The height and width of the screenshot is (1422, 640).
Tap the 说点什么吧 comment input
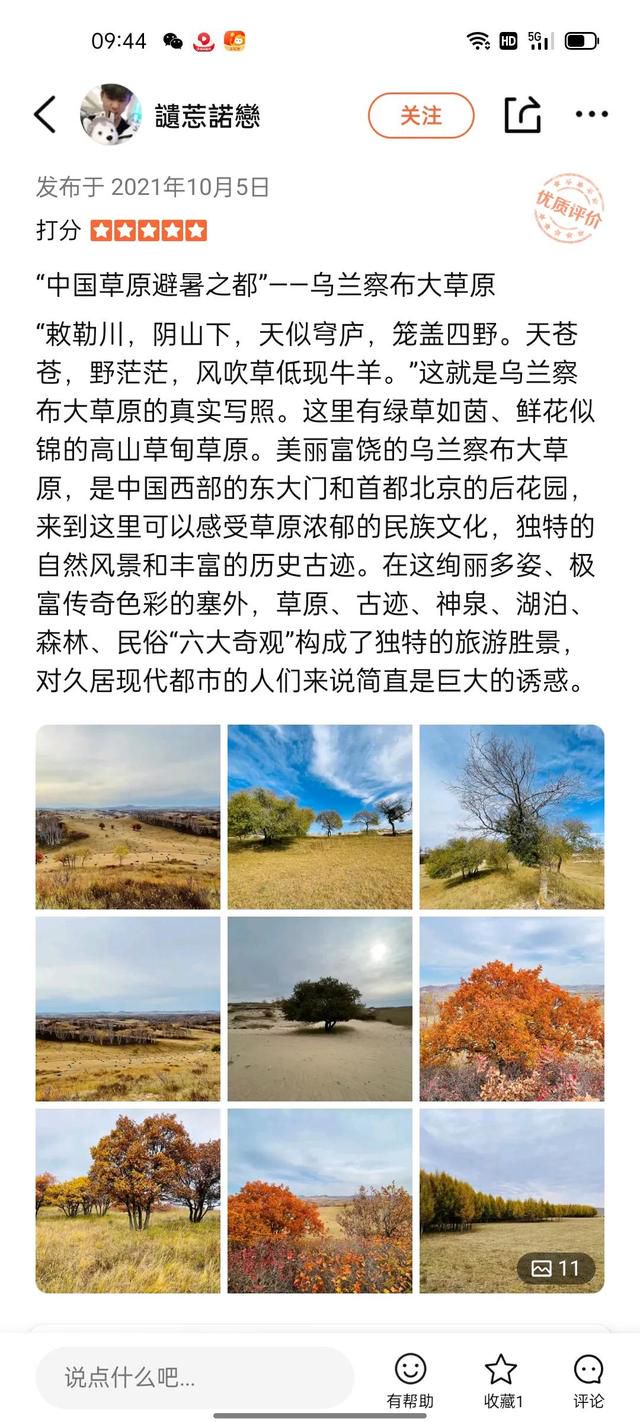(195, 1377)
